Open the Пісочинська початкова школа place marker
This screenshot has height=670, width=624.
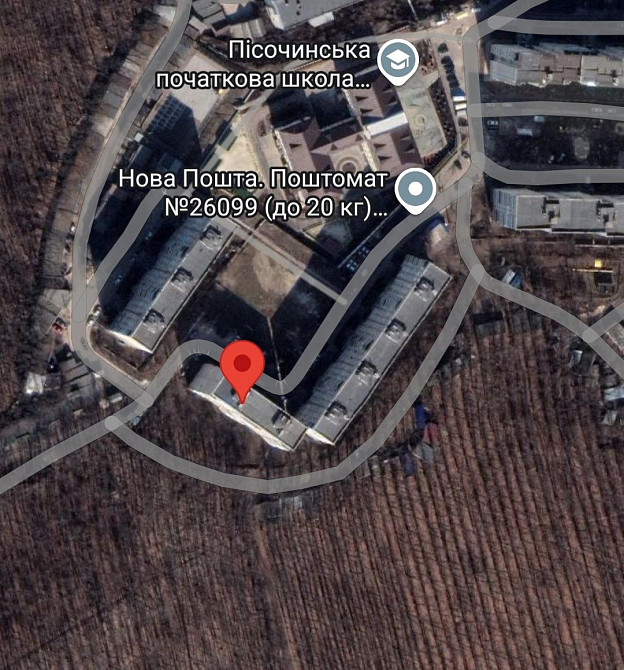[x=401, y=60]
